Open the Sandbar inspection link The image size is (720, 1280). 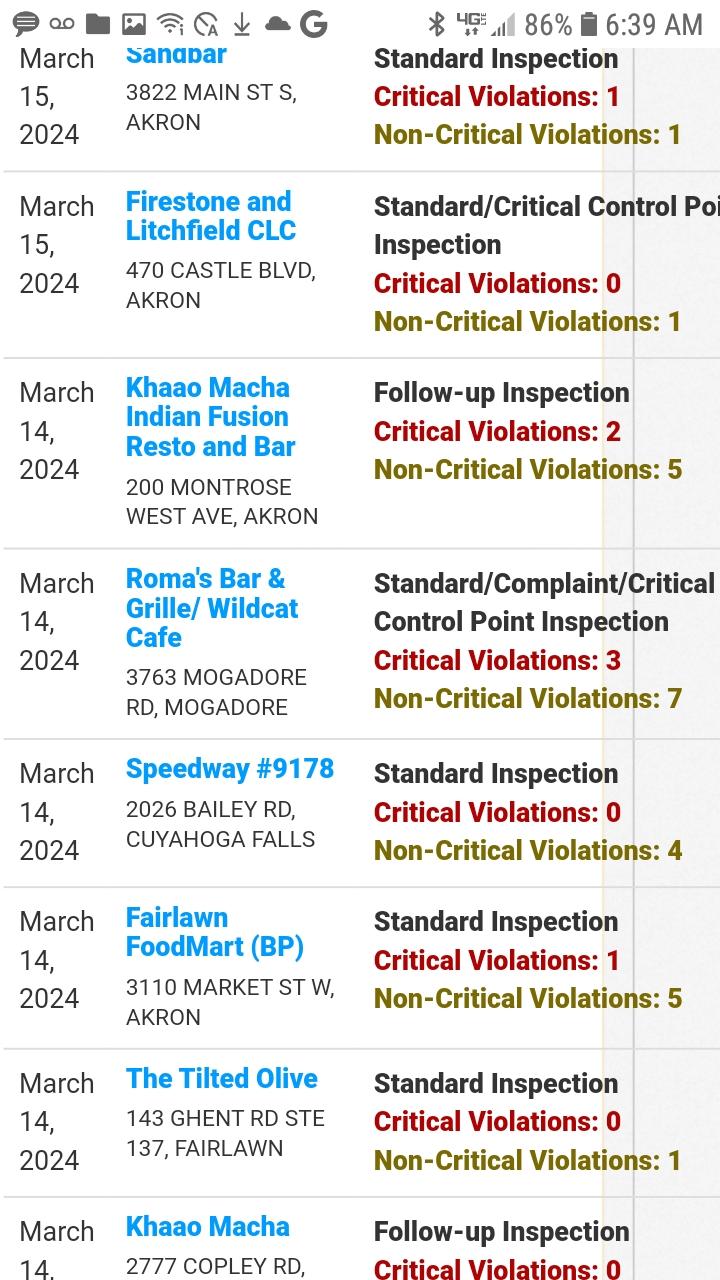click(x=176, y=56)
